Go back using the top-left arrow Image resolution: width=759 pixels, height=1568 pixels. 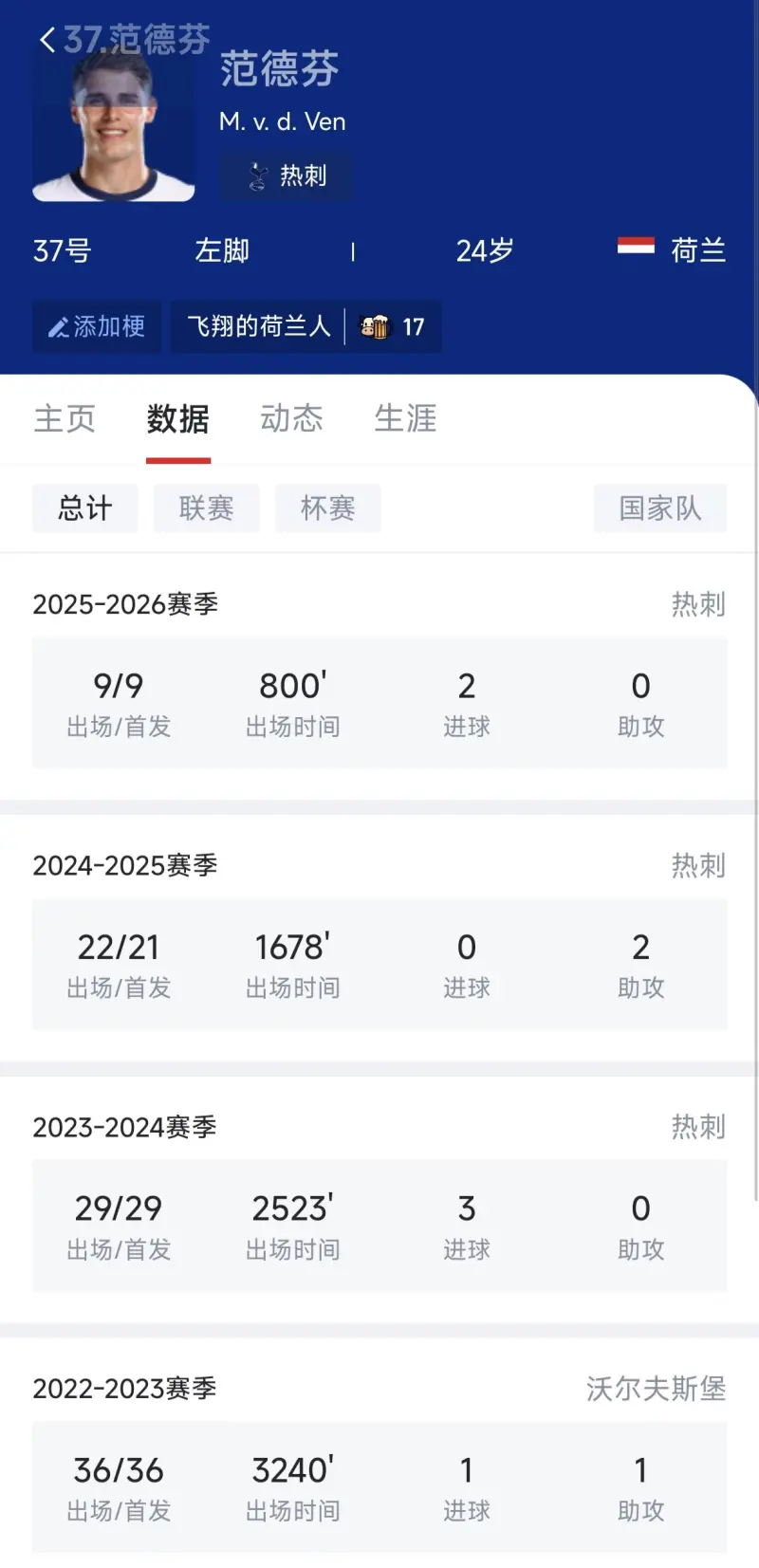[x=47, y=40]
